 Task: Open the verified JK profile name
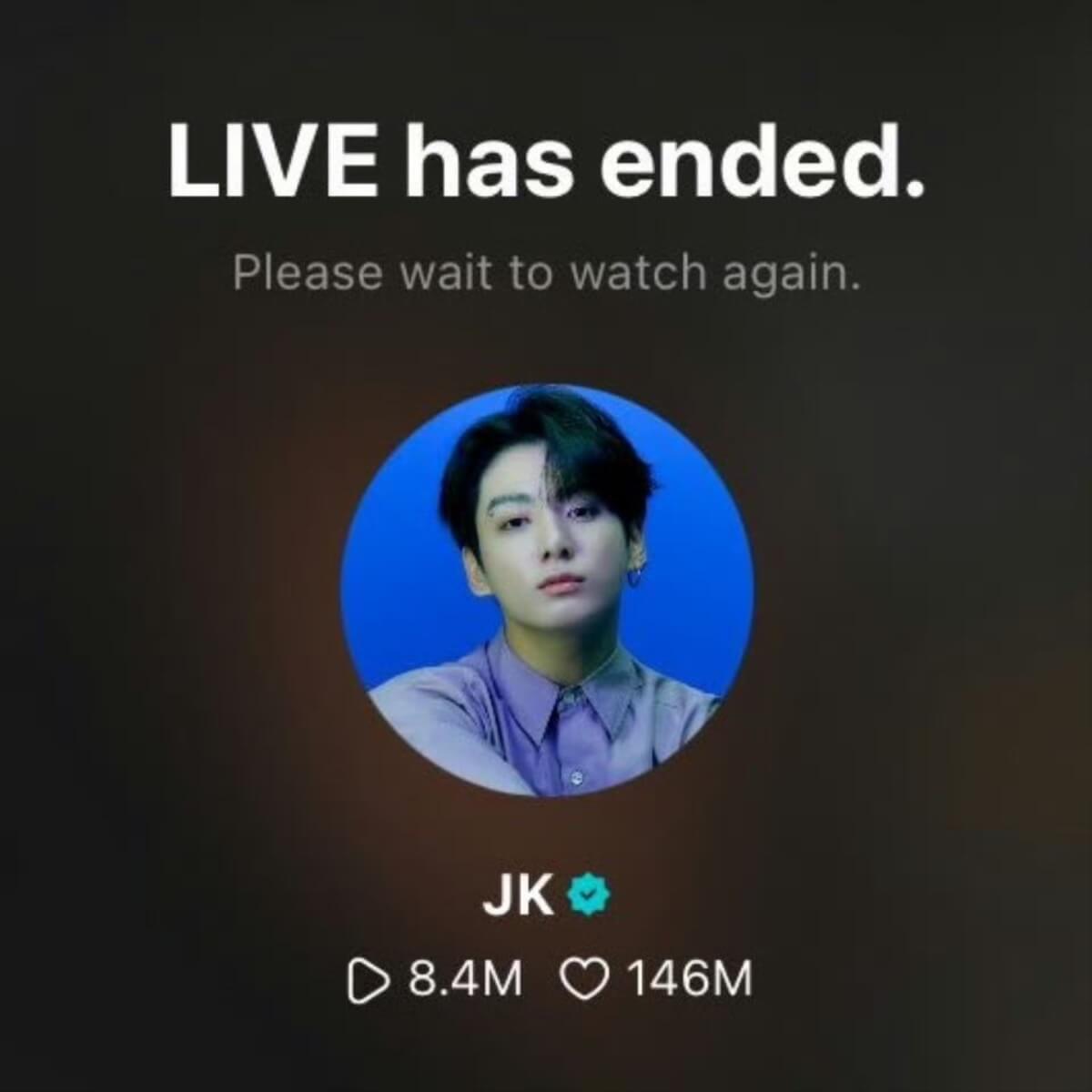518,898
